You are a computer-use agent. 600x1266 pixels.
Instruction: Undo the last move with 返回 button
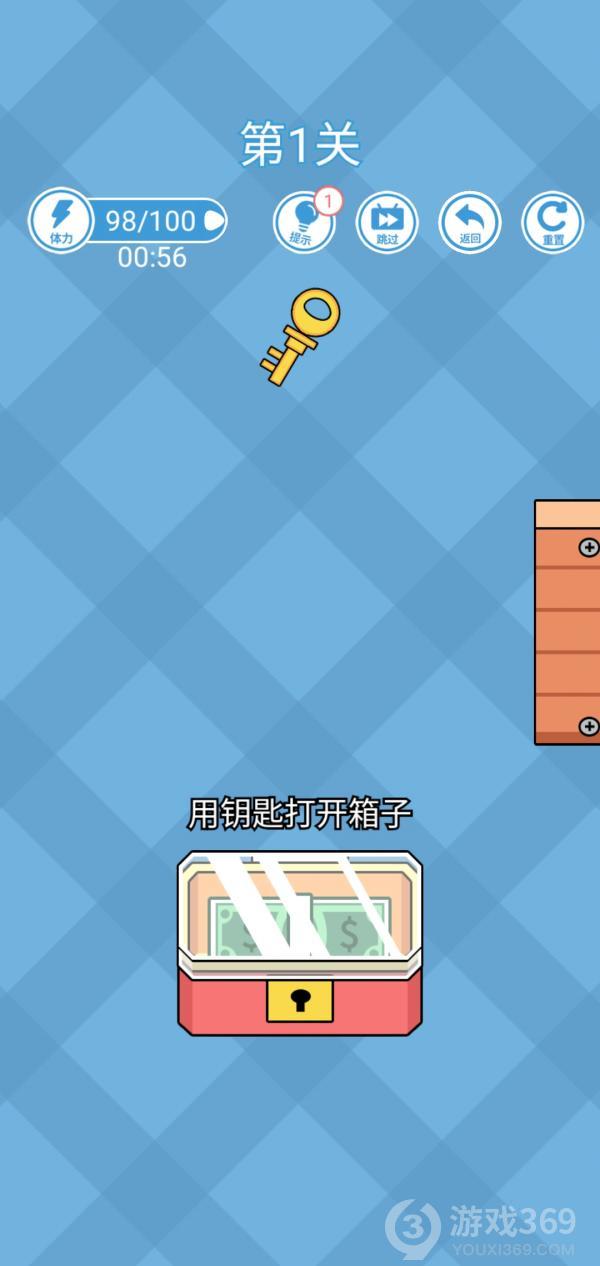tap(470, 223)
